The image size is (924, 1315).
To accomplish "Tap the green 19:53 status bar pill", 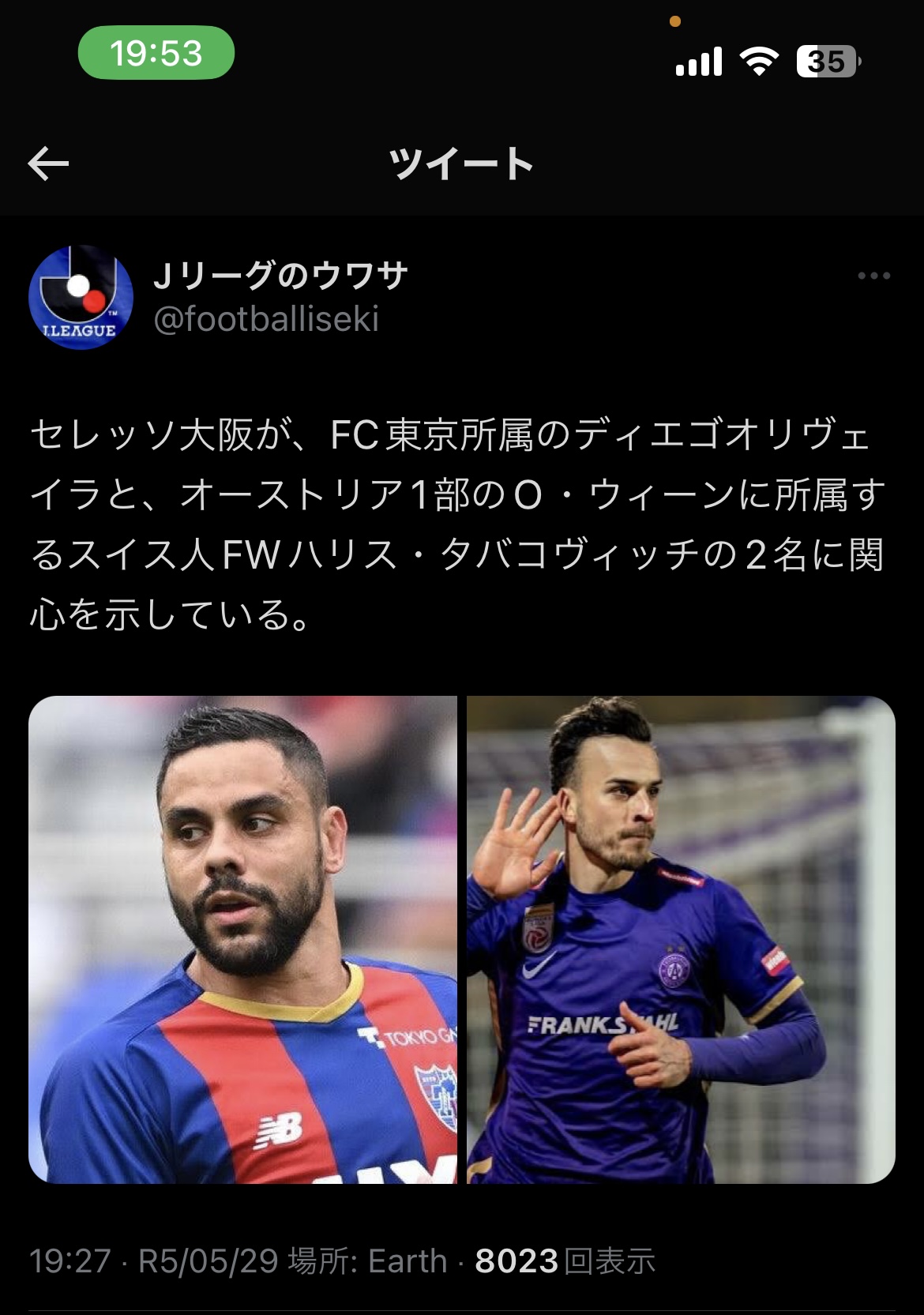I will [156, 53].
